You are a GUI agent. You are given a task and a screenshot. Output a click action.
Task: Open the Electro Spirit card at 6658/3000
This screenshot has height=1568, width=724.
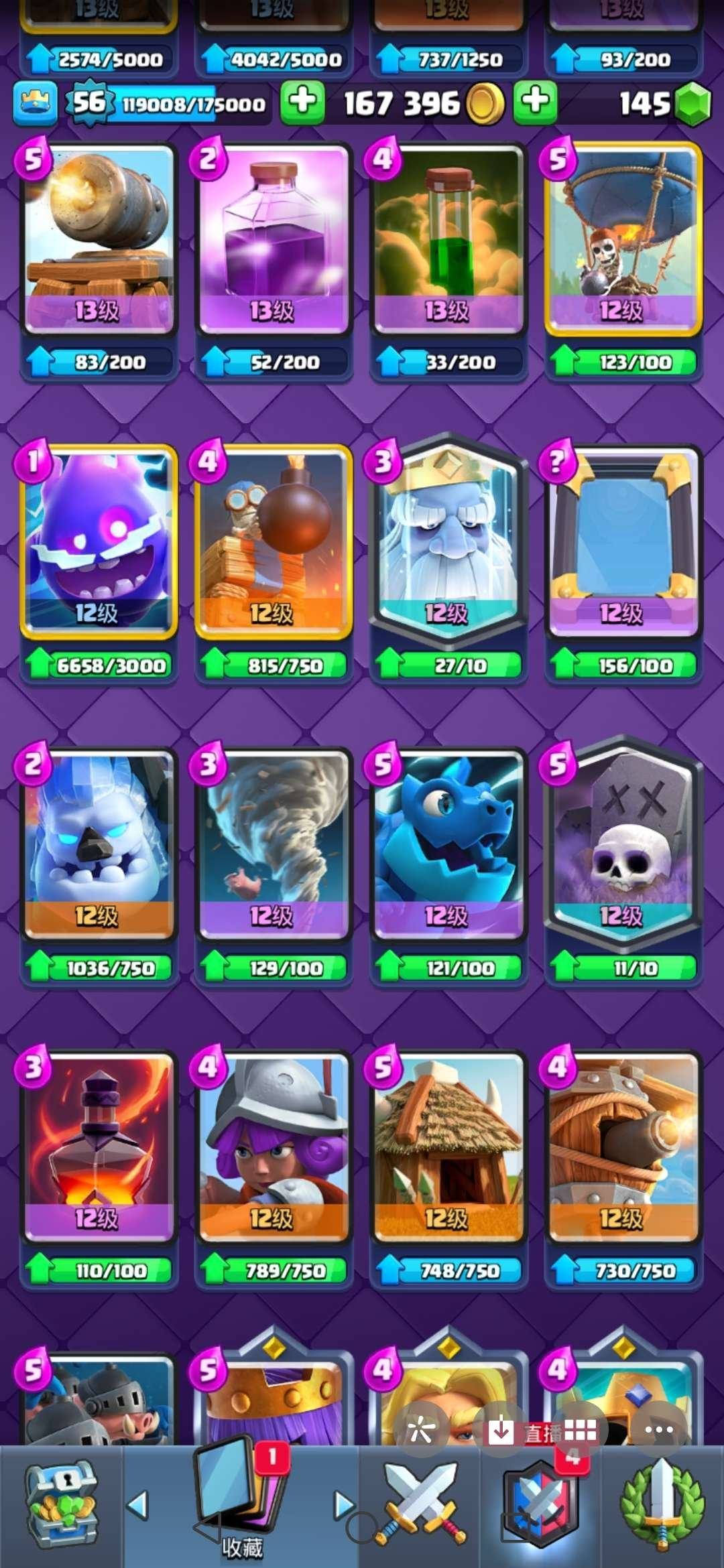tap(99, 543)
